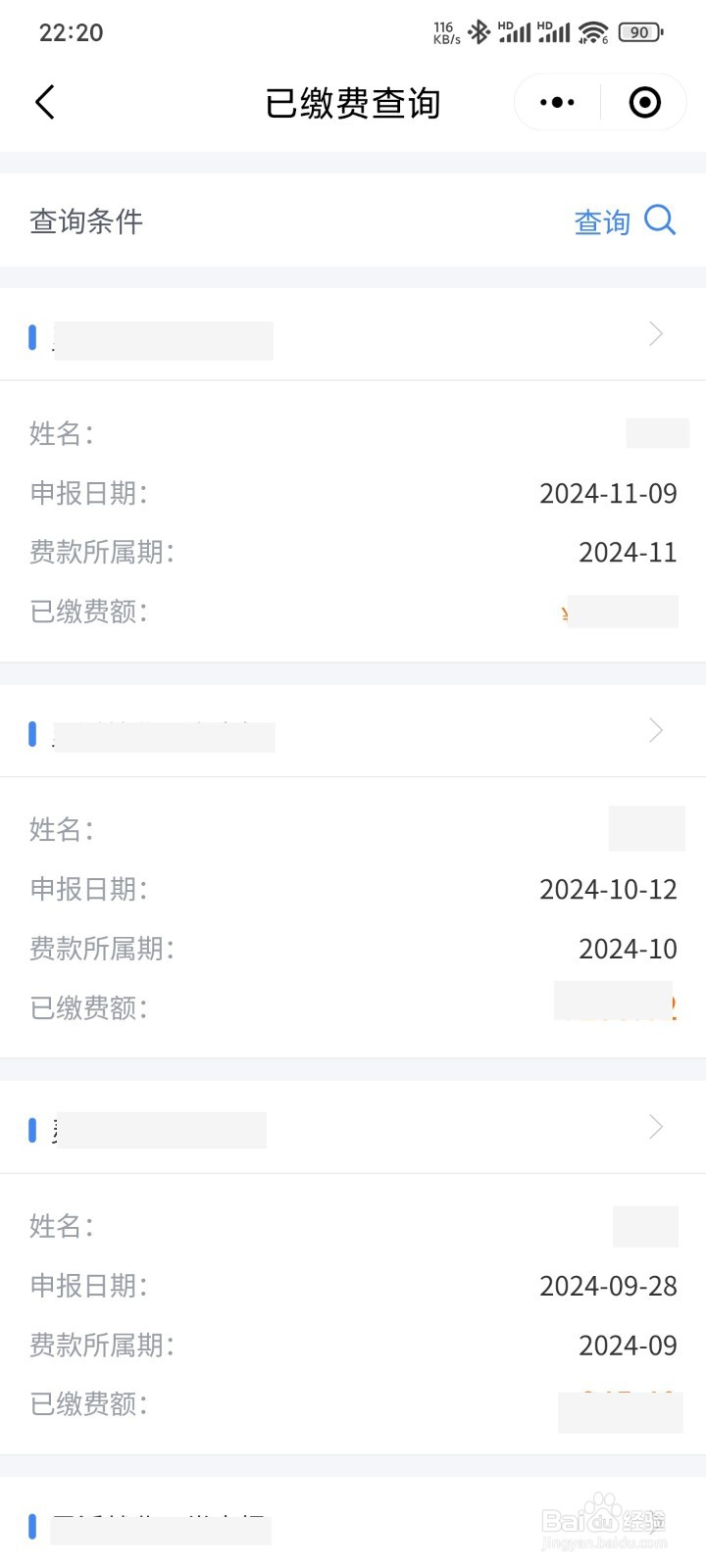Tap the Bluetooth icon in the status bar
The image size is (706, 1568).
point(479,31)
